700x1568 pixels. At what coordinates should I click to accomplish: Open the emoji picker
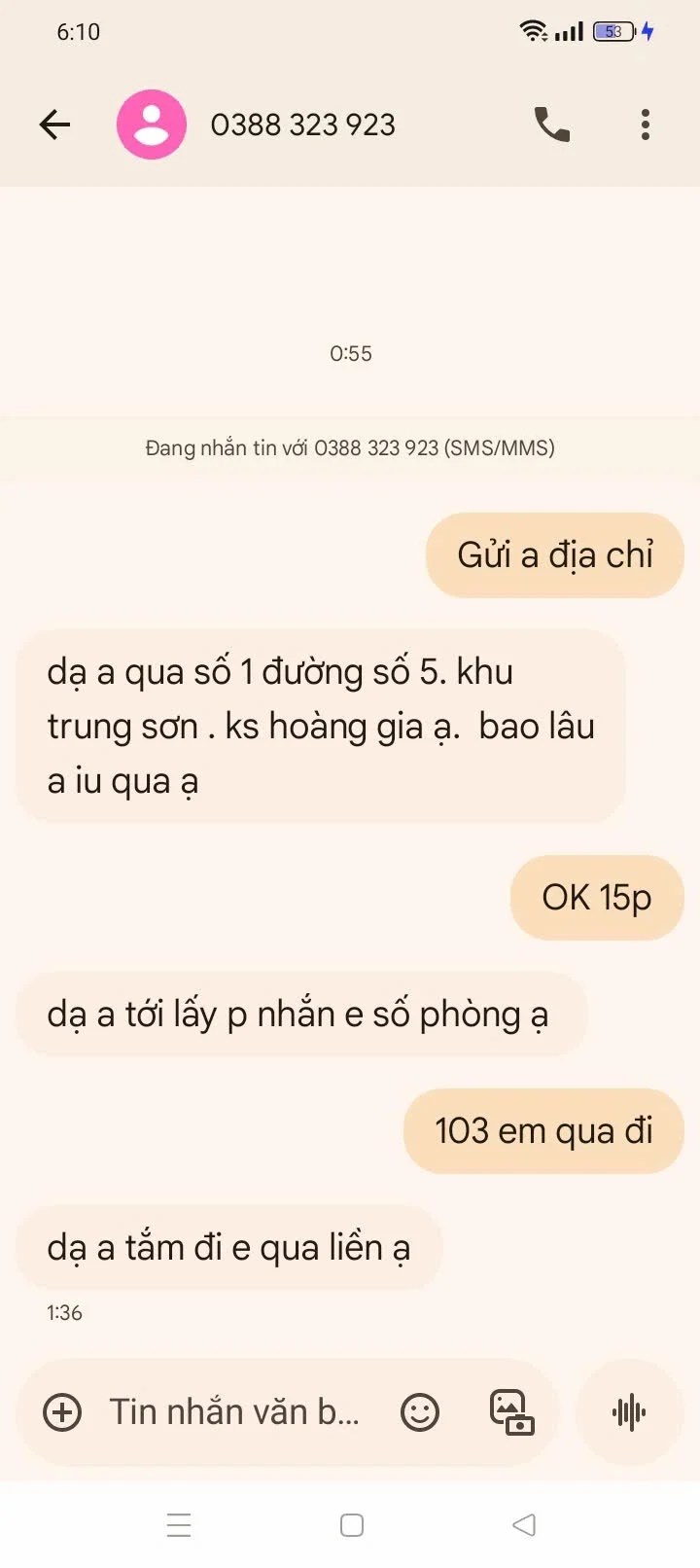[420, 1412]
